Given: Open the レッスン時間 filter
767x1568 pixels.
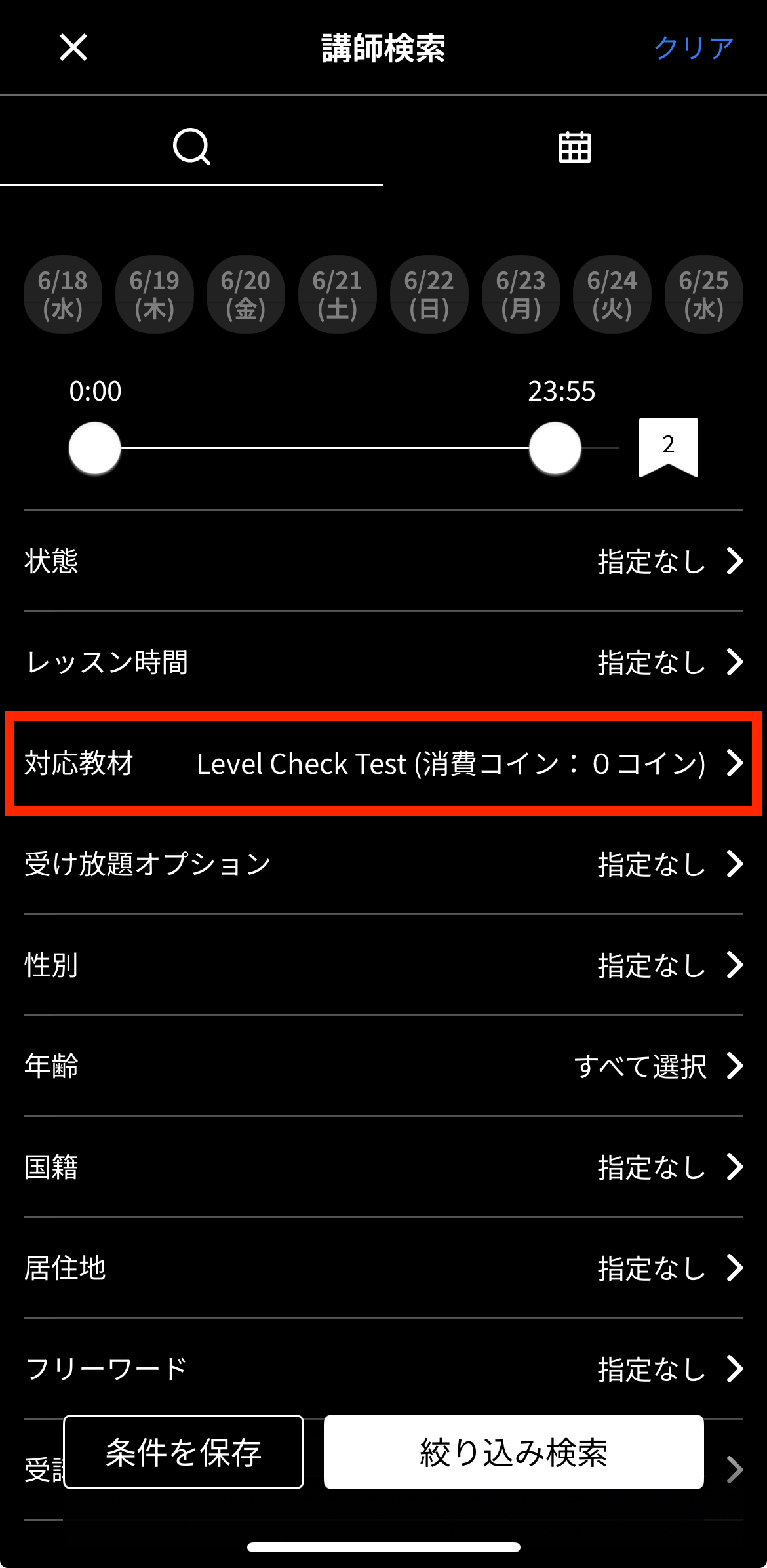Looking at the screenshot, I should (383, 662).
